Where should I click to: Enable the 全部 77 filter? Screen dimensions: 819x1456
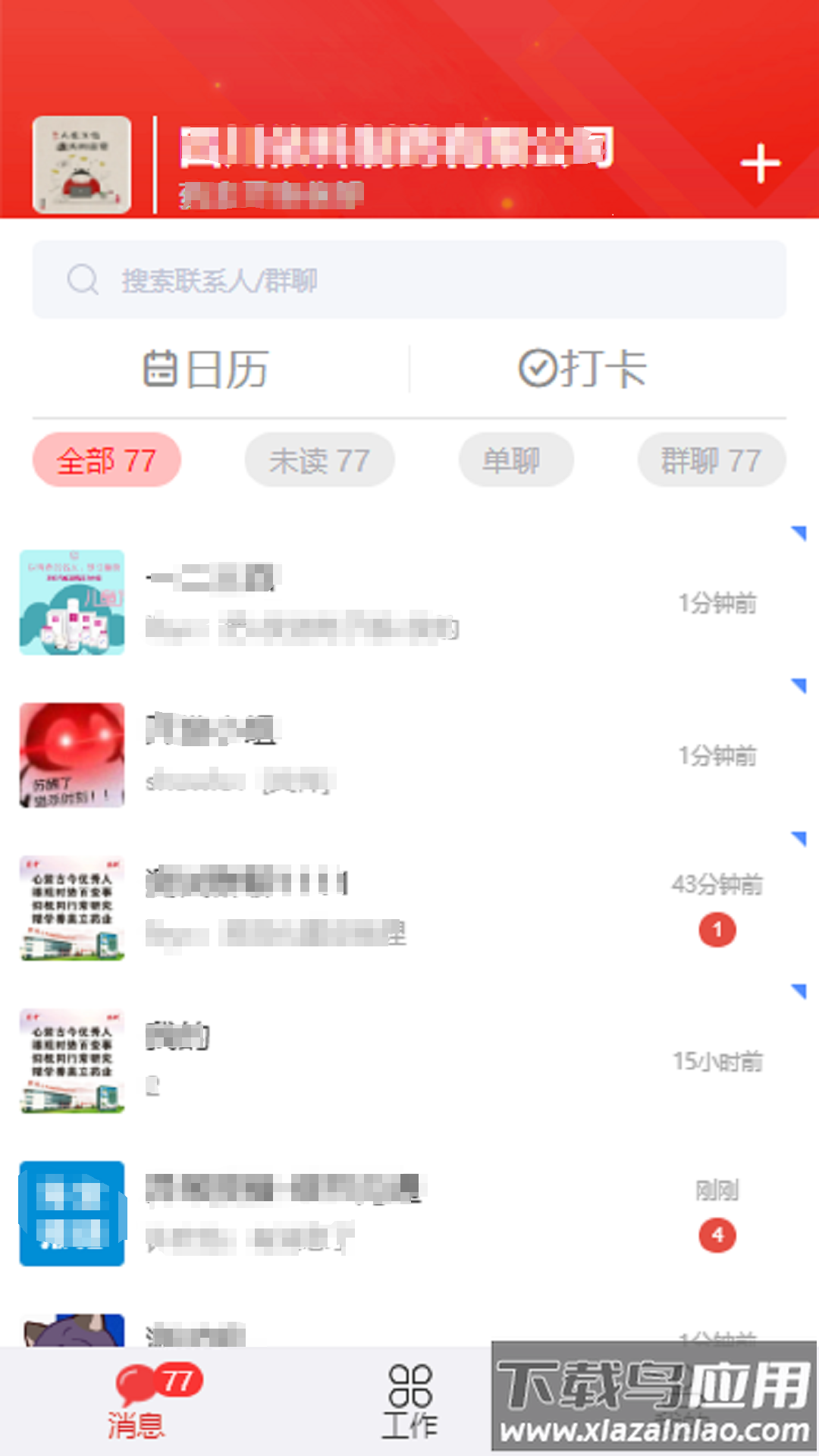(x=106, y=460)
